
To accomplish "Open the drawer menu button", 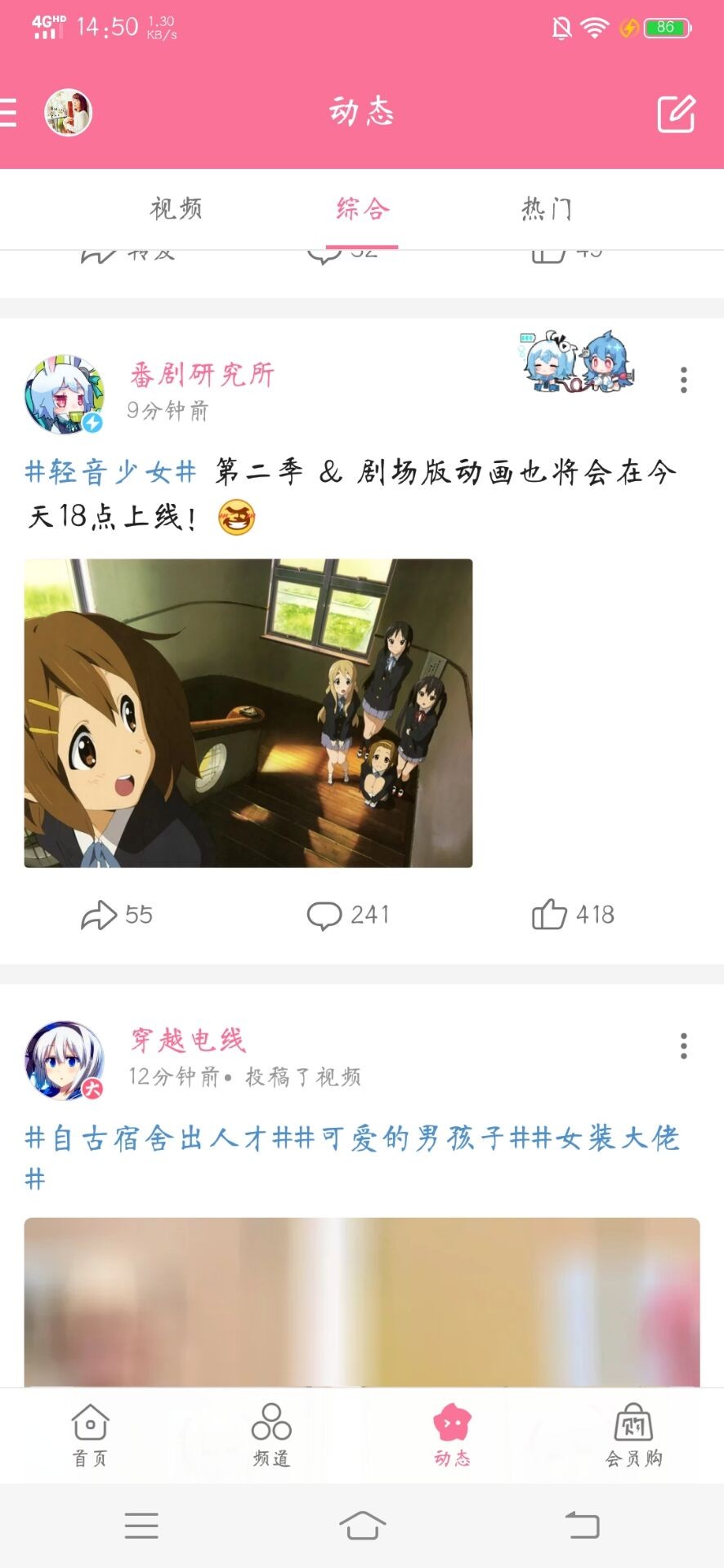I will (x=8, y=113).
